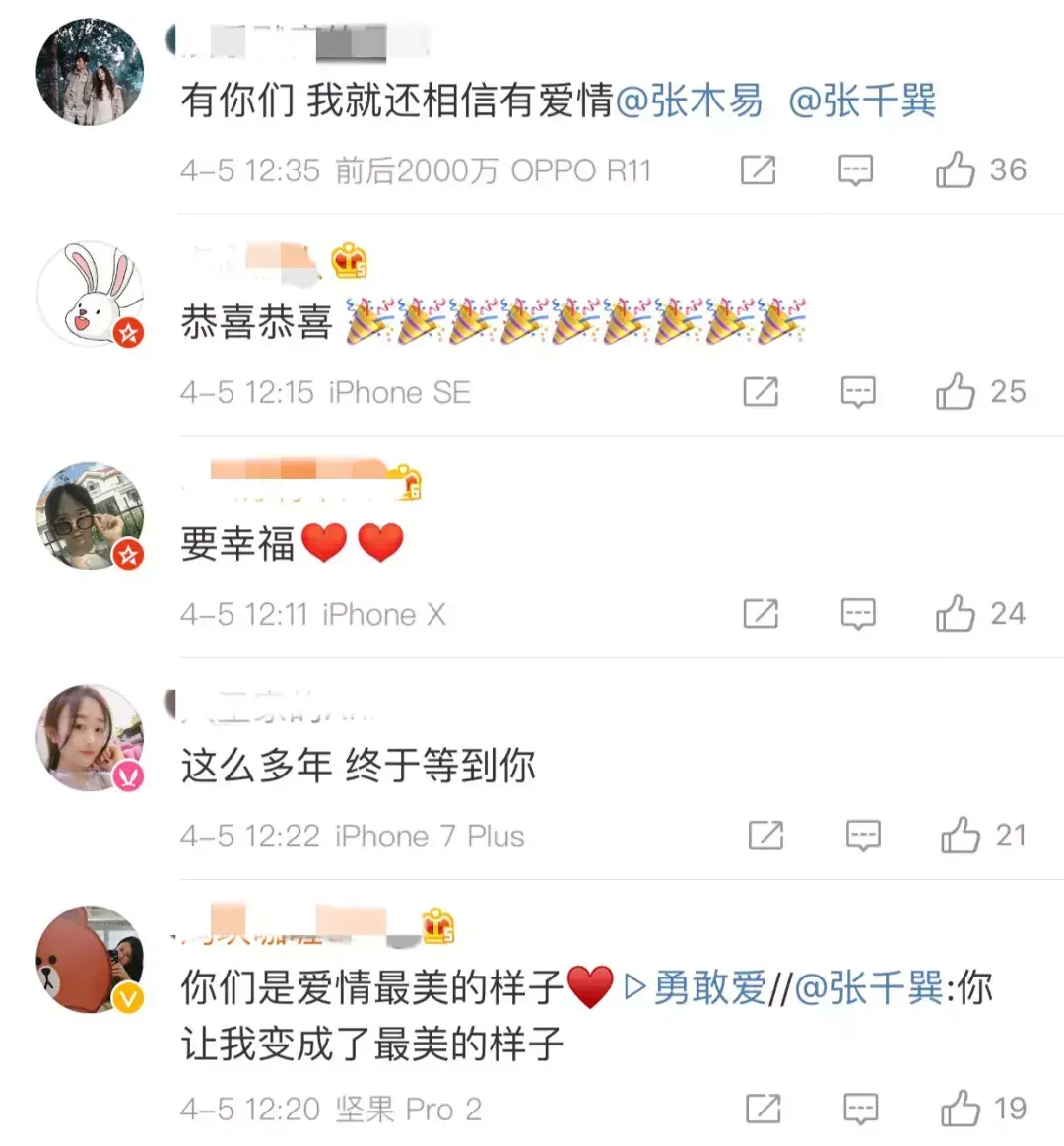
Task: Repost the 要幸福 comment
Action: click(x=761, y=614)
